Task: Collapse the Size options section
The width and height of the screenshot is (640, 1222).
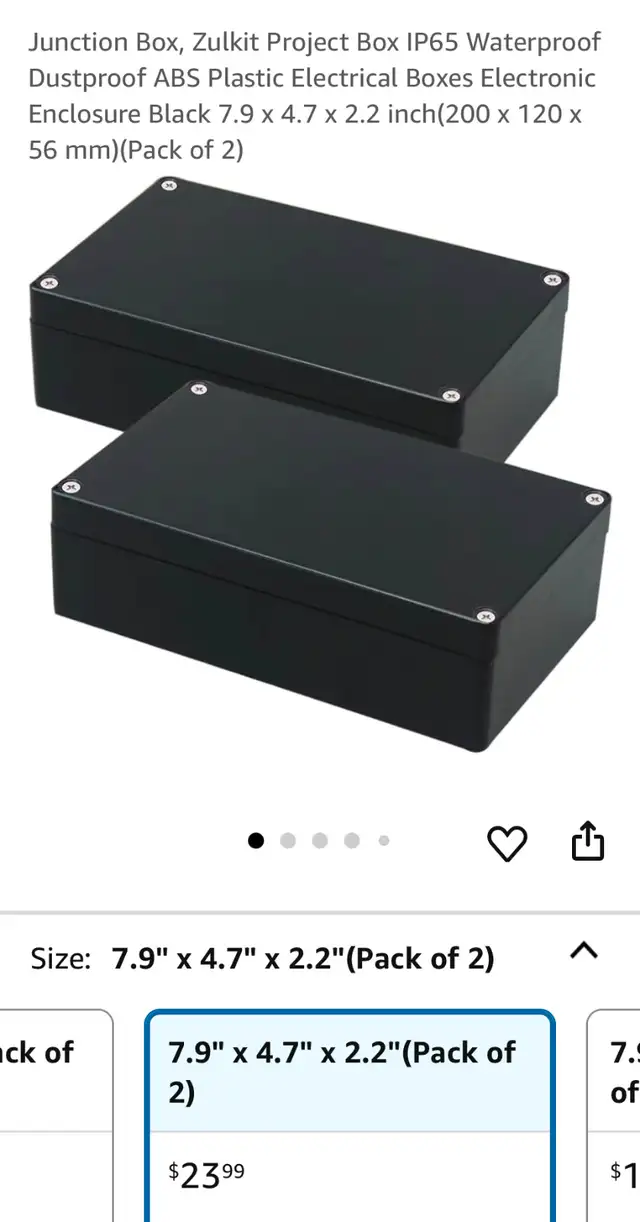Action: tap(584, 951)
